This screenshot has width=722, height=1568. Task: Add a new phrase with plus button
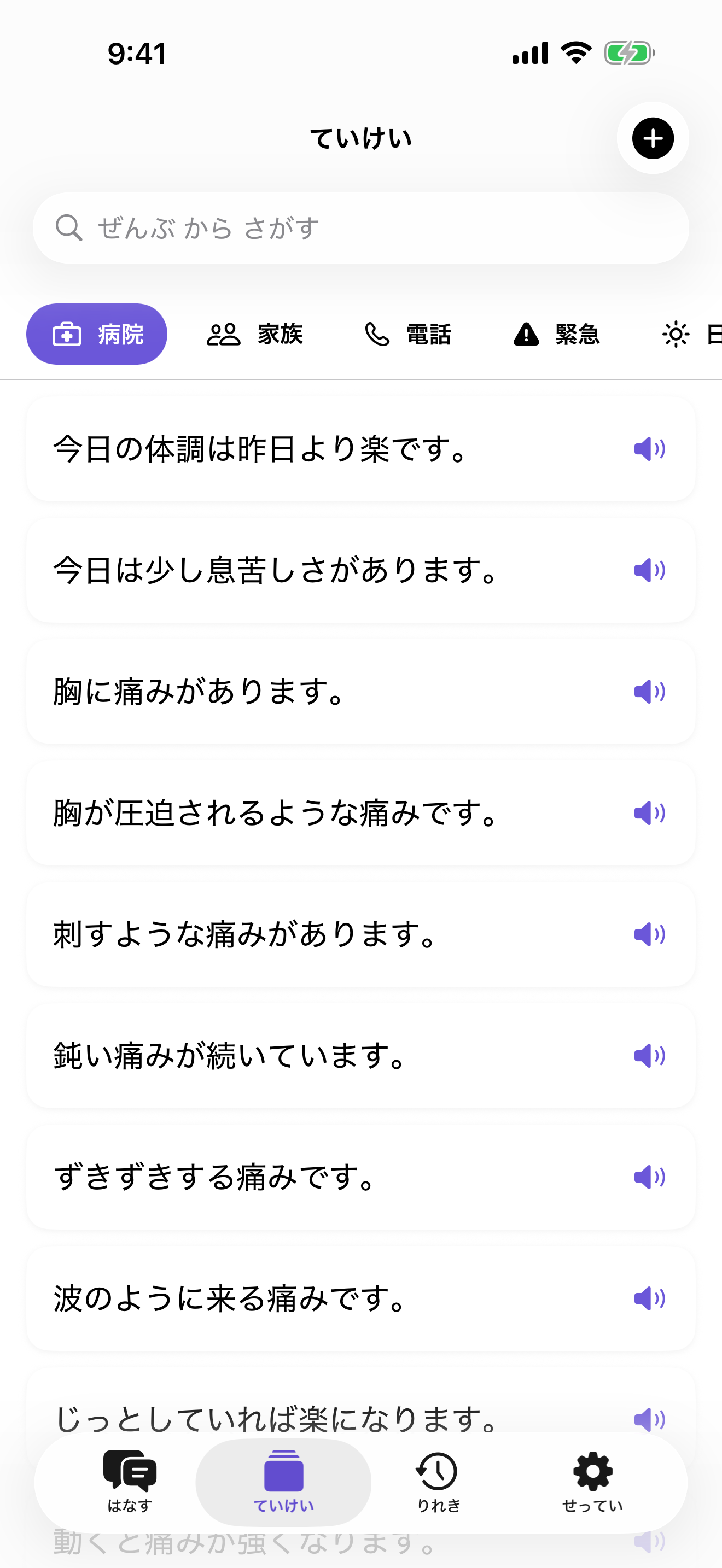pyautogui.click(x=653, y=138)
